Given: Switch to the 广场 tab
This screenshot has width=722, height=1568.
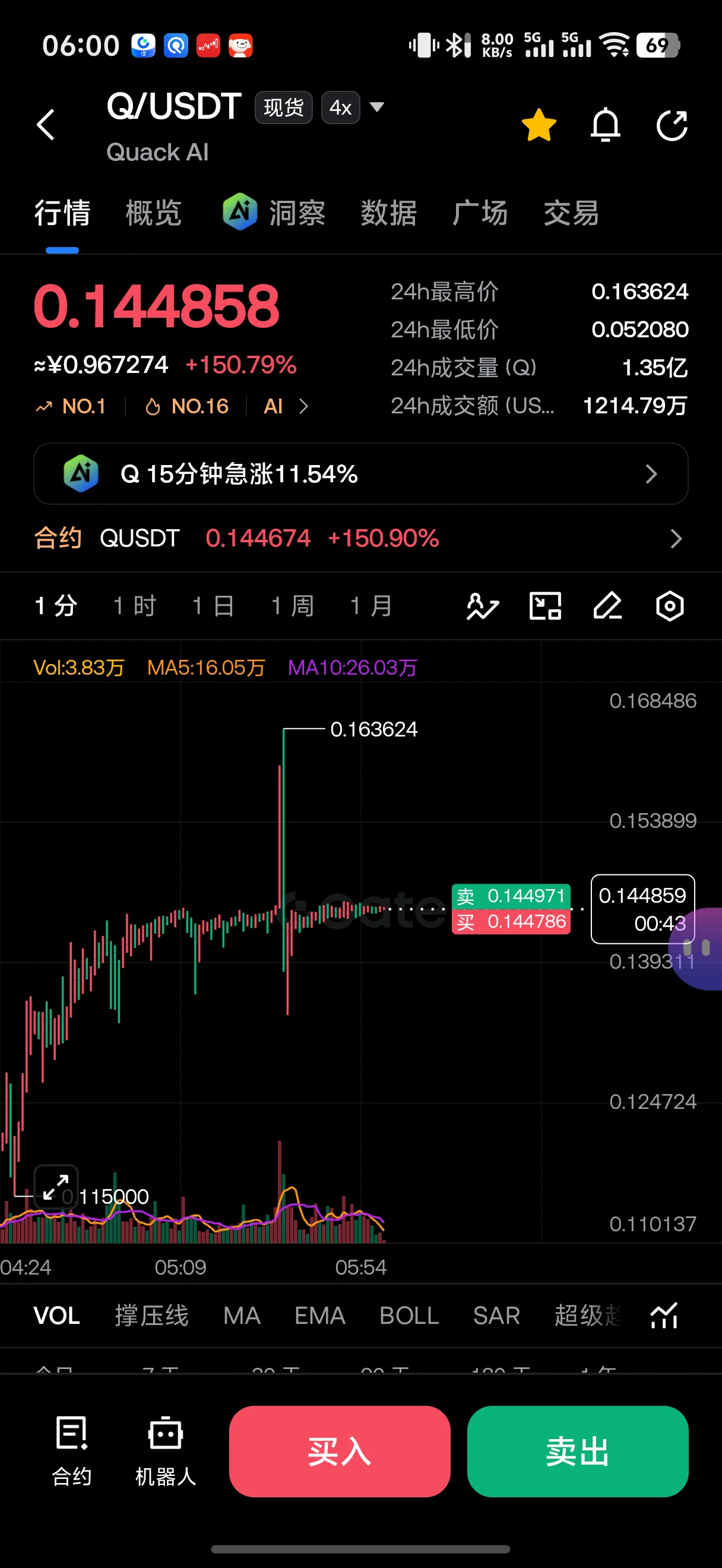Looking at the screenshot, I should point(480,213).
